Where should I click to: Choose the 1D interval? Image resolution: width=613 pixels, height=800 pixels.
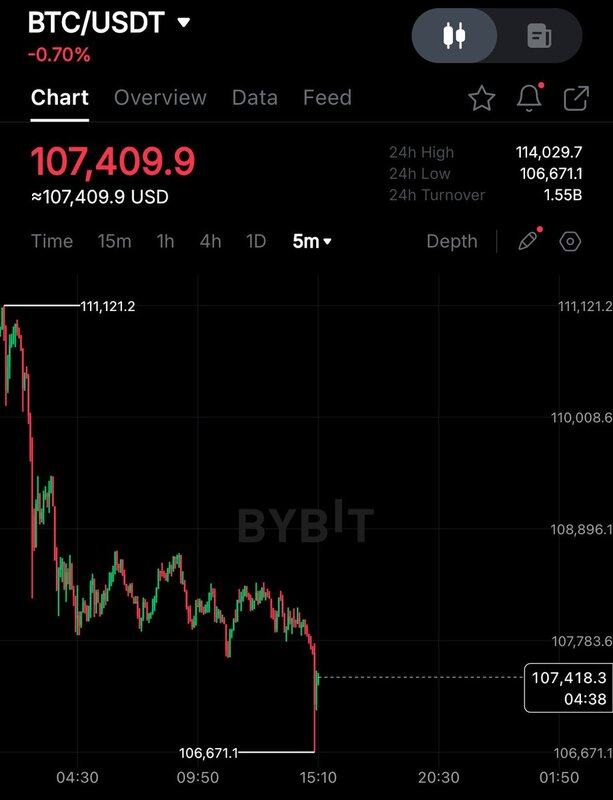coord(256,241)
